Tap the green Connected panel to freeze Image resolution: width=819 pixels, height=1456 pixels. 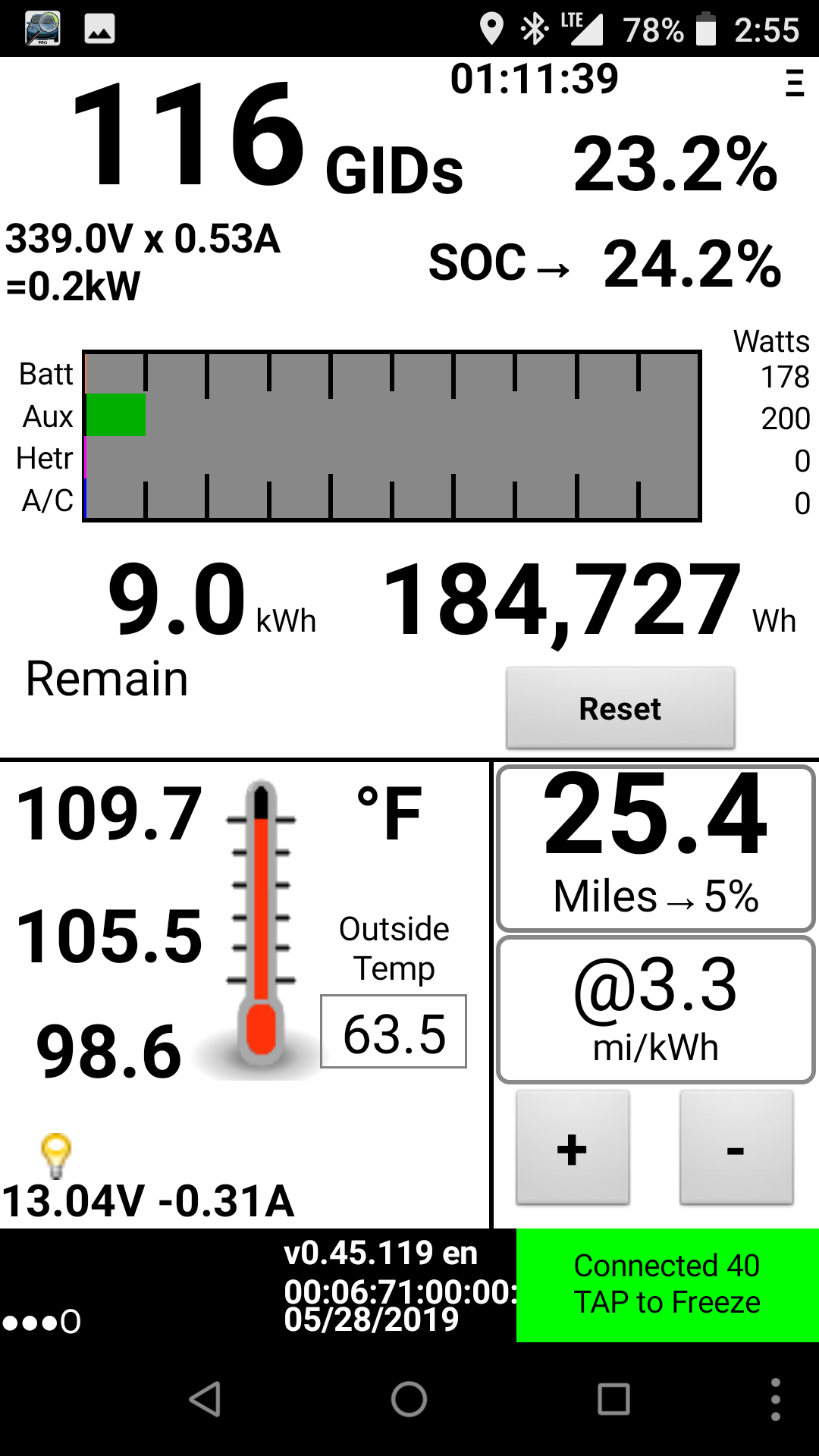pyautogui.click(x=667, y=1285)
